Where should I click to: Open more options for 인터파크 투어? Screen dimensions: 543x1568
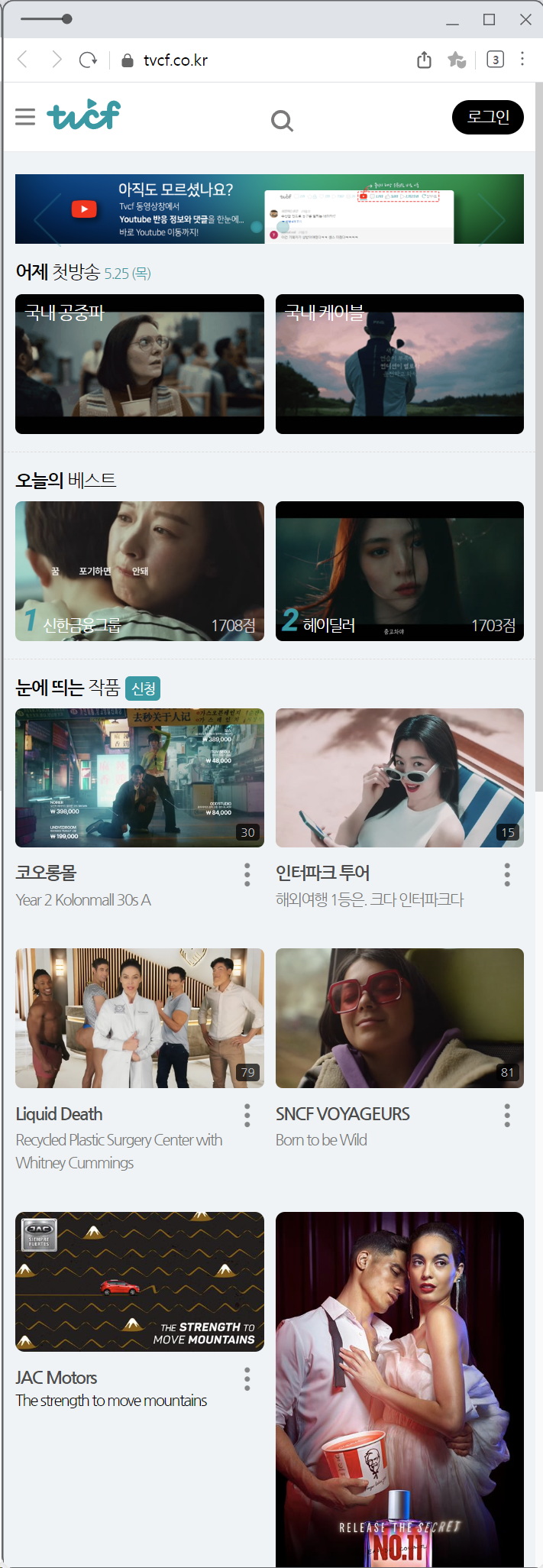[x=507, y=875]
